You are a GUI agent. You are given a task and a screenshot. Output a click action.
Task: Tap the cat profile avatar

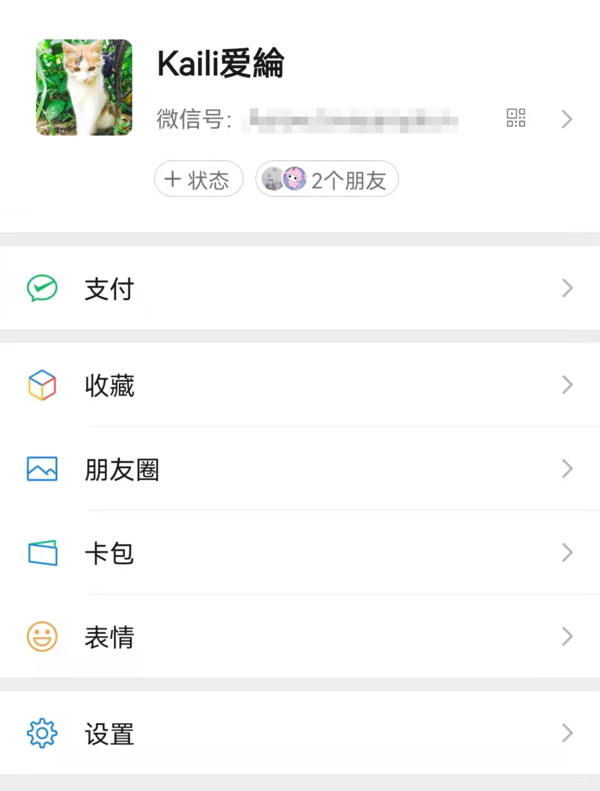click(x=84, y=88)
